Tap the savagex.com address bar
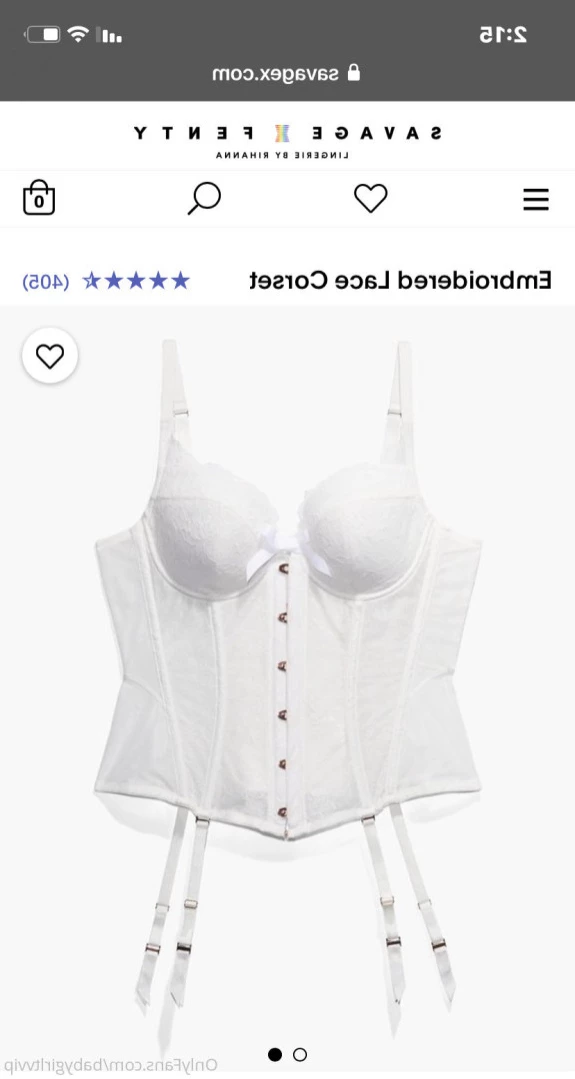The height and width of the screenshot is (1079, 575). [286, 73]
